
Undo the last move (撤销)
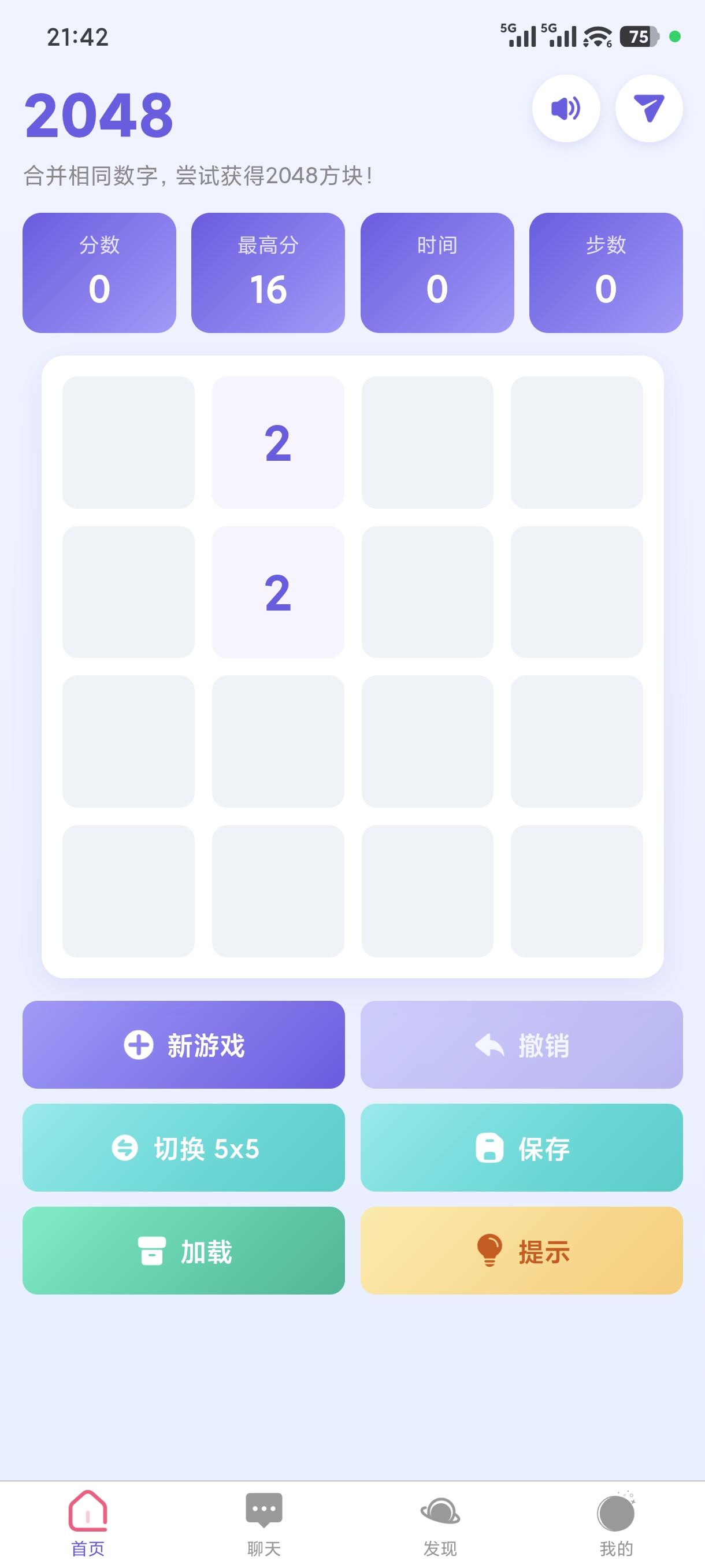click(521, 1045)
